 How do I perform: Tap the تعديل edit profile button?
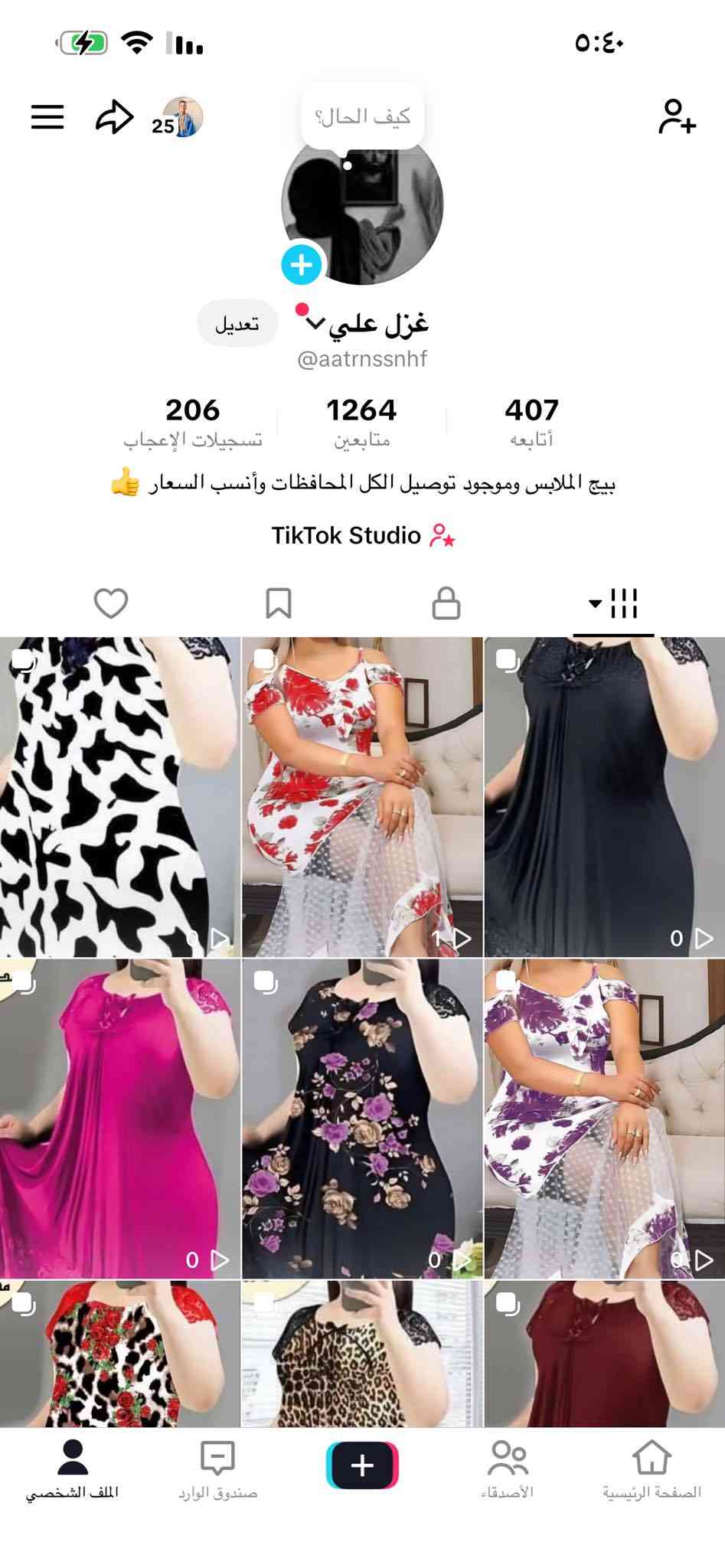[237, 324]
